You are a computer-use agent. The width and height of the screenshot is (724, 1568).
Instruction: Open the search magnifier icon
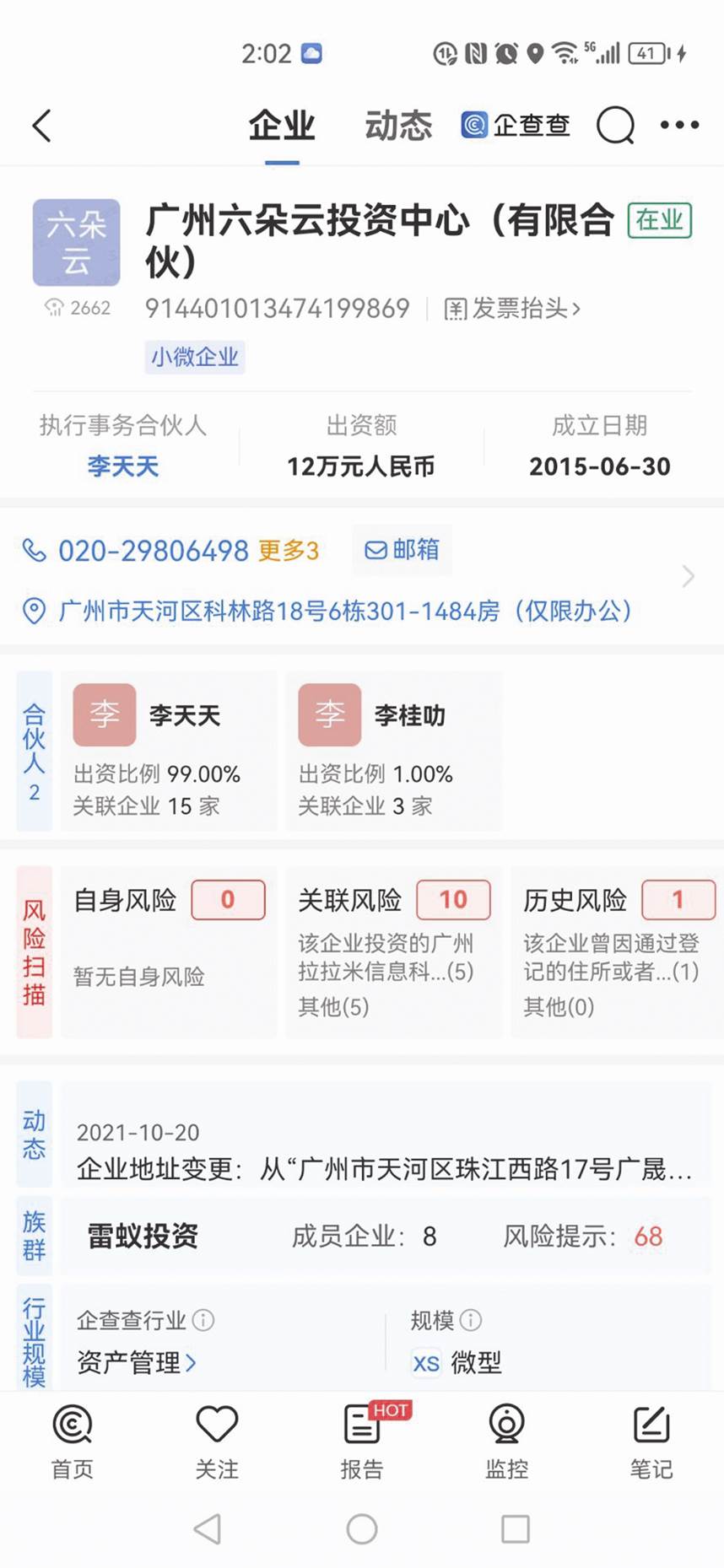615,126
